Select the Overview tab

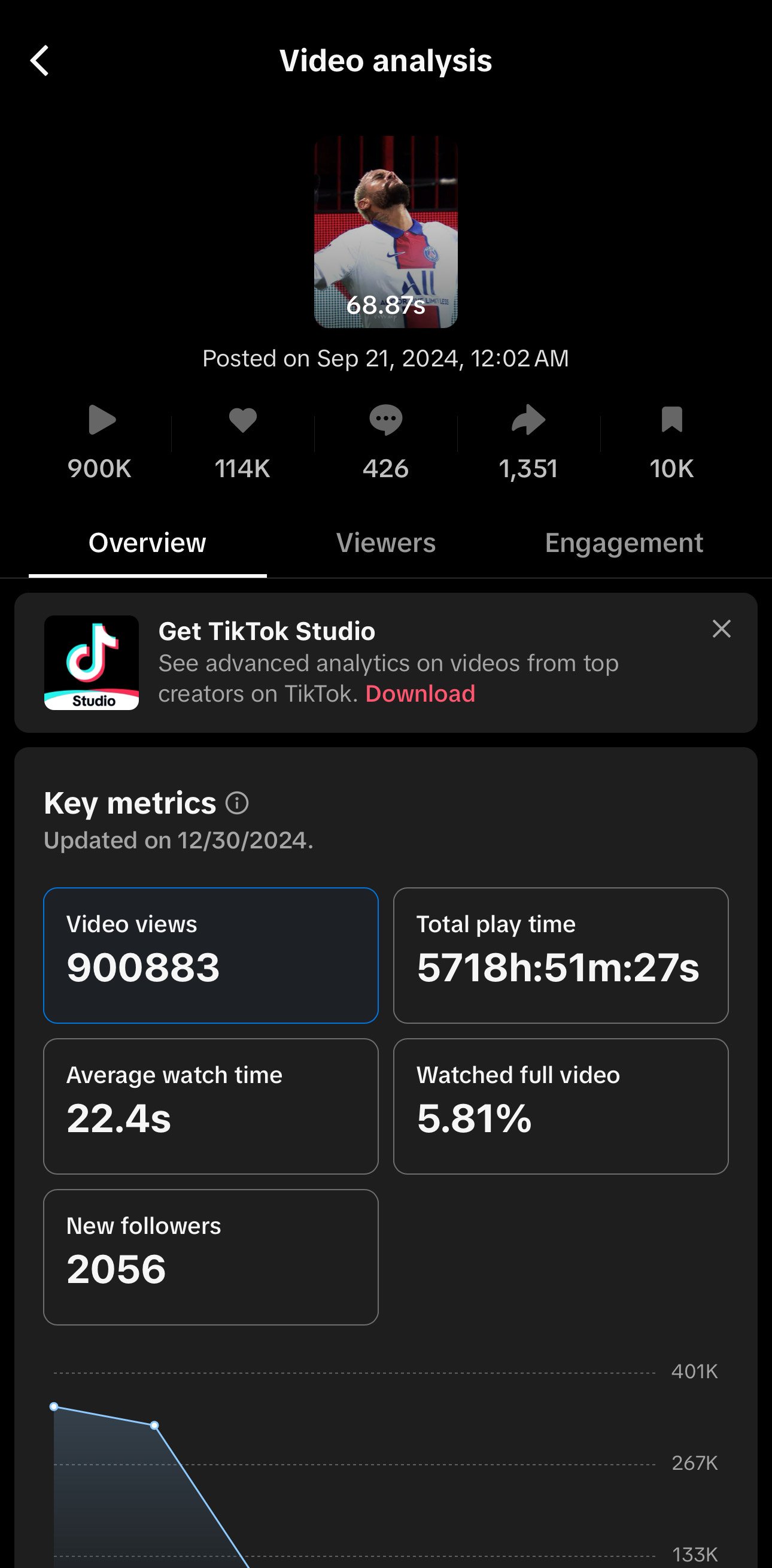pos(147,543)
